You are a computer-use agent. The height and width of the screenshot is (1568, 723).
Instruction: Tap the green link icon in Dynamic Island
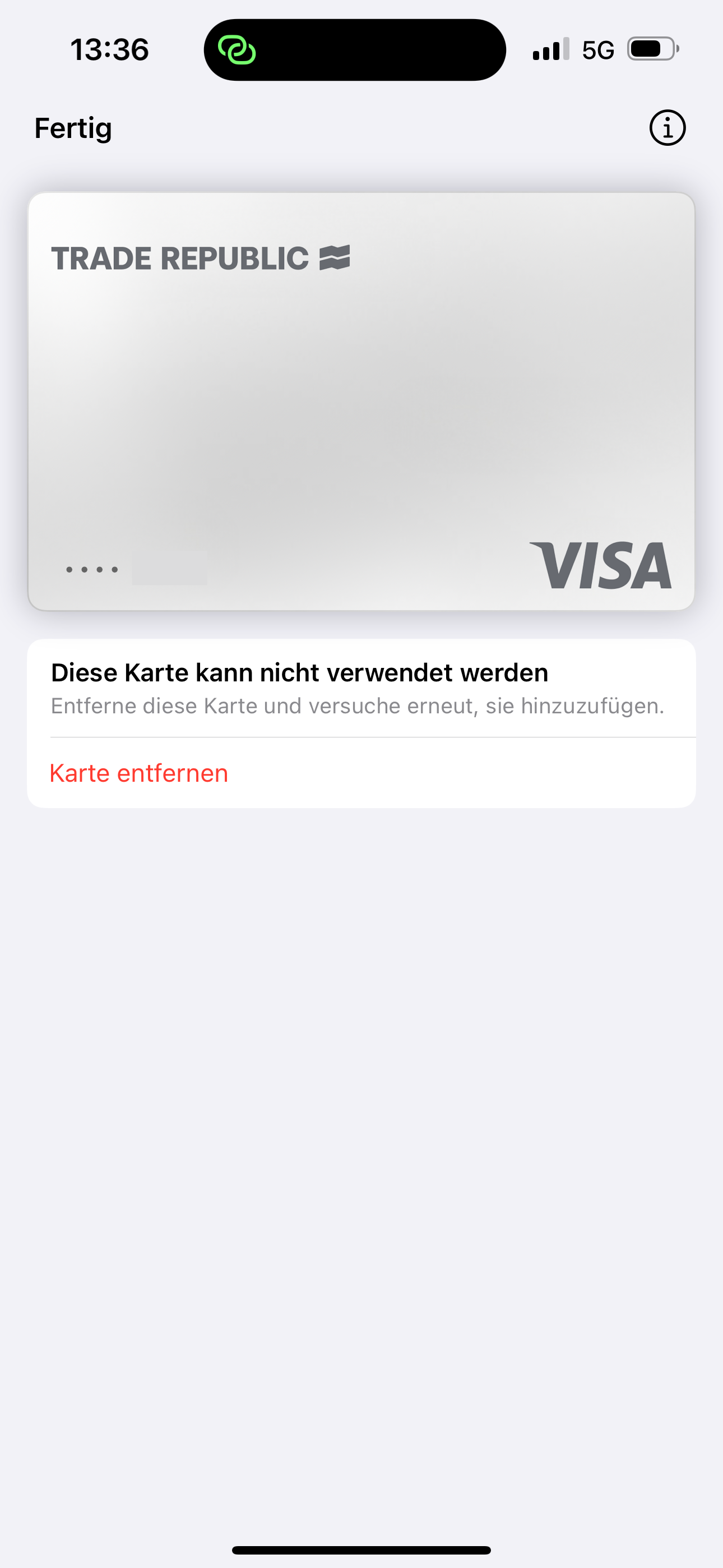click(x=237, y=50)
